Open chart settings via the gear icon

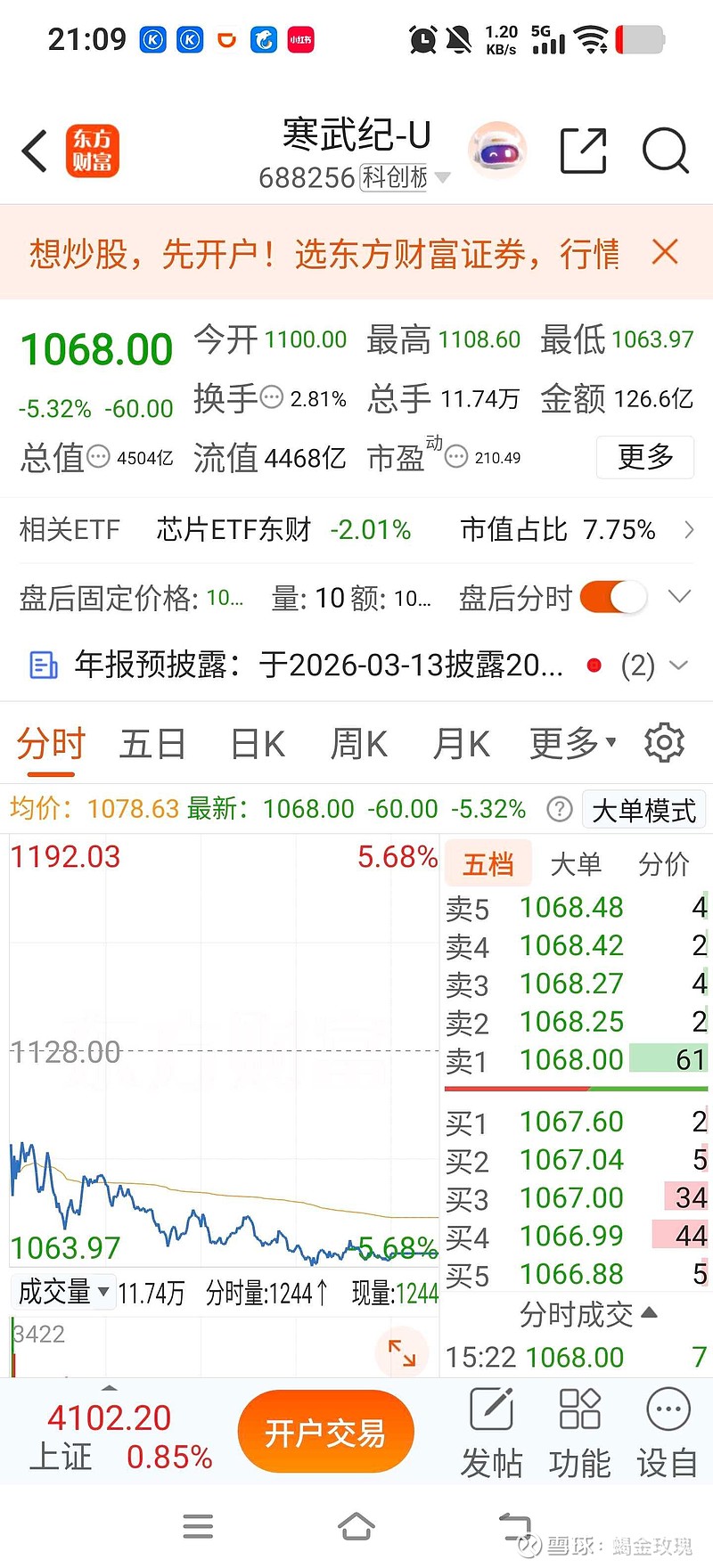[x=663, y=742]
